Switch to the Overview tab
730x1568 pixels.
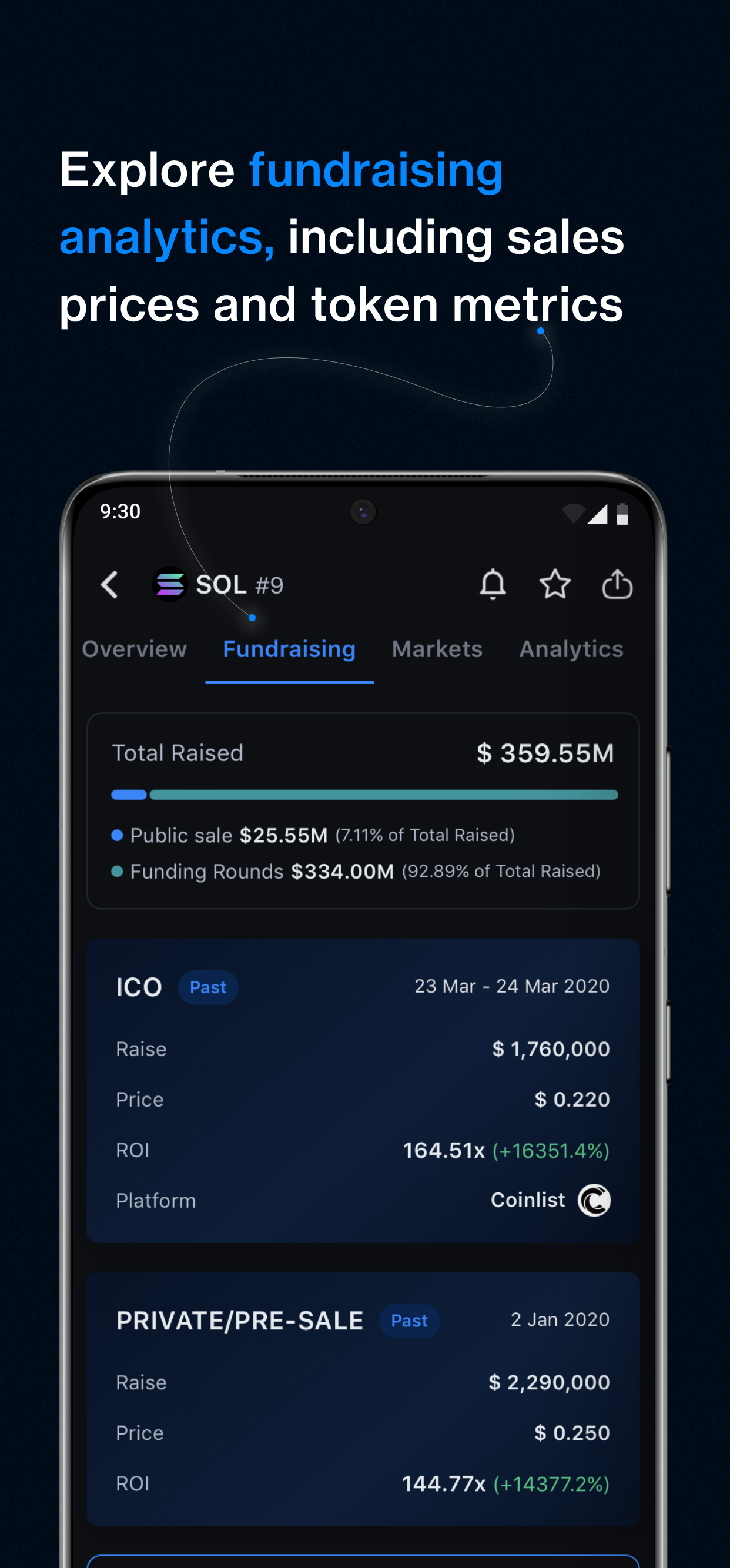coord(135,649)
